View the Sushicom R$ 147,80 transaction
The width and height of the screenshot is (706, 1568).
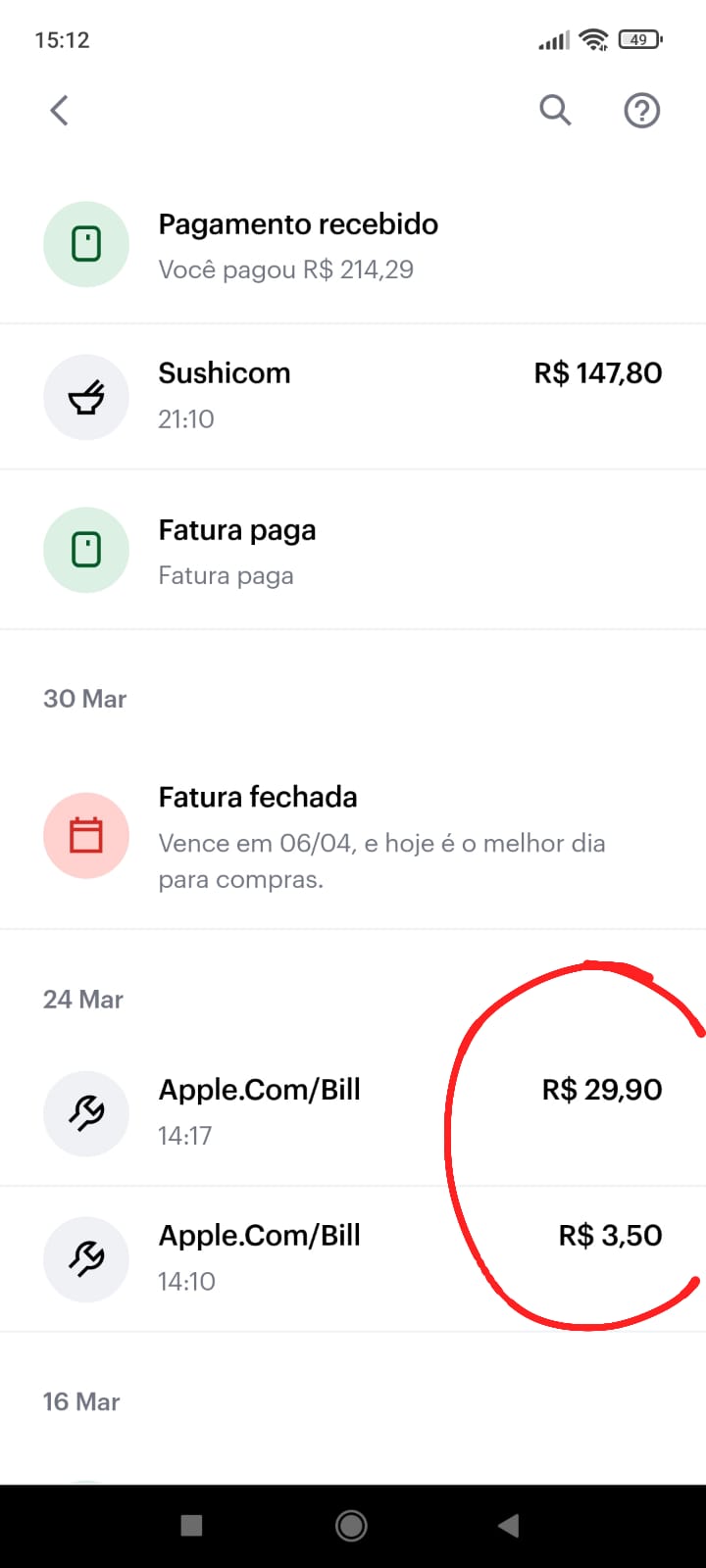pos(353,396)
